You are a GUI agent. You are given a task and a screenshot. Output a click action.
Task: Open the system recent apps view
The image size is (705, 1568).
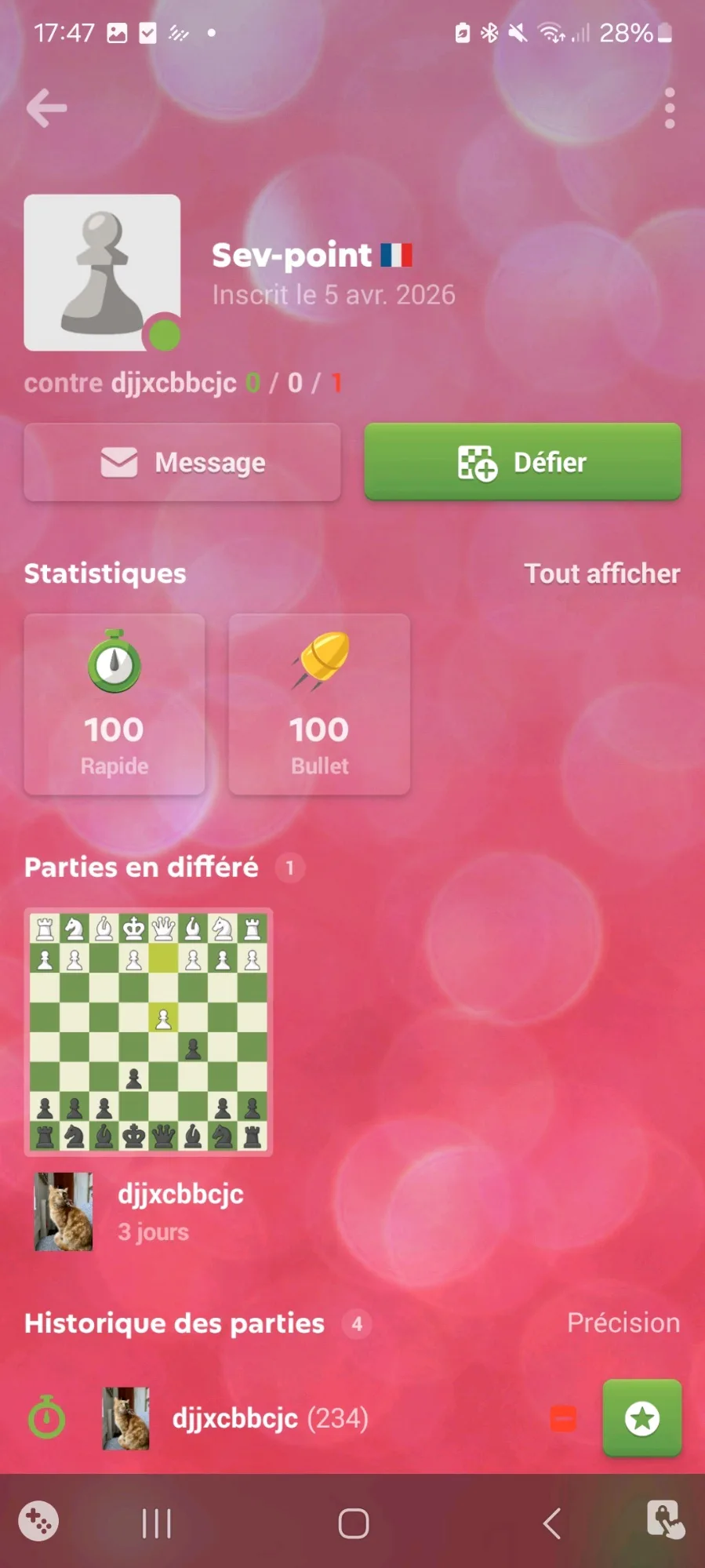click(156, 1523)
